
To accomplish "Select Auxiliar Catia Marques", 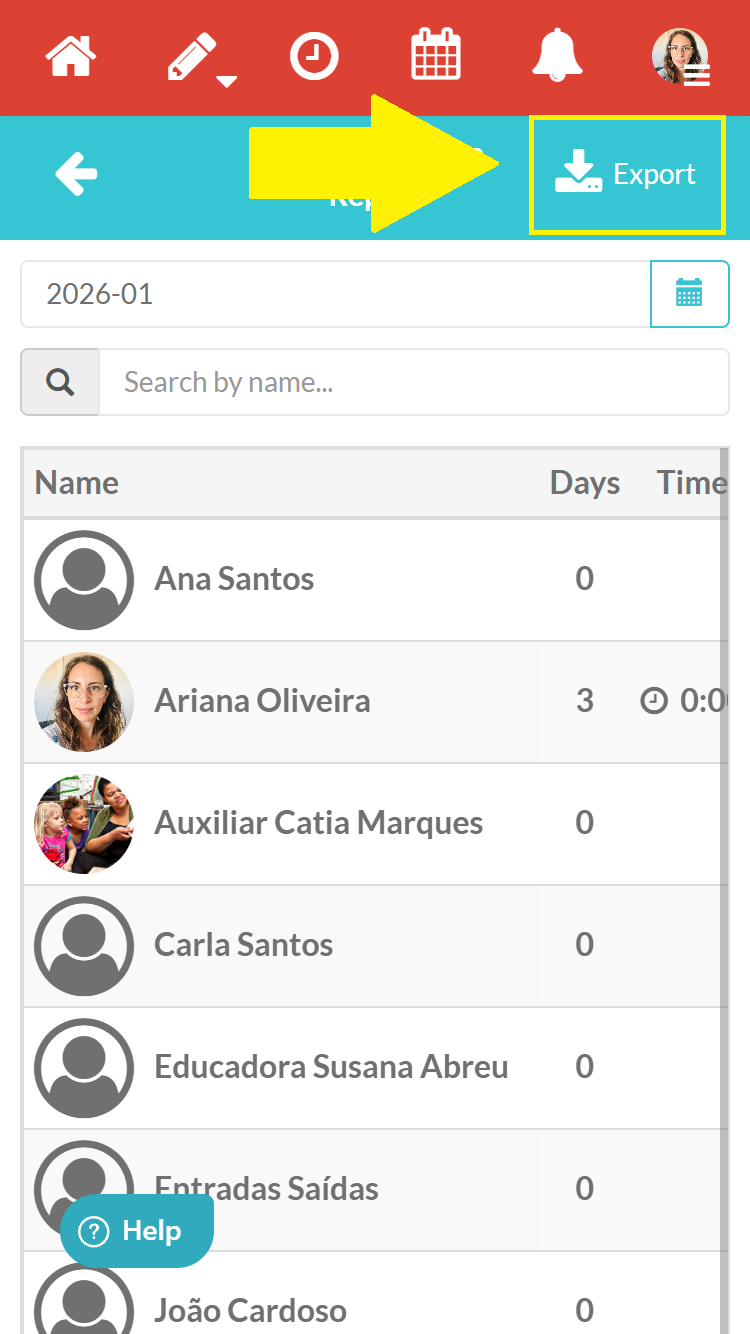I will pos(318,823).
